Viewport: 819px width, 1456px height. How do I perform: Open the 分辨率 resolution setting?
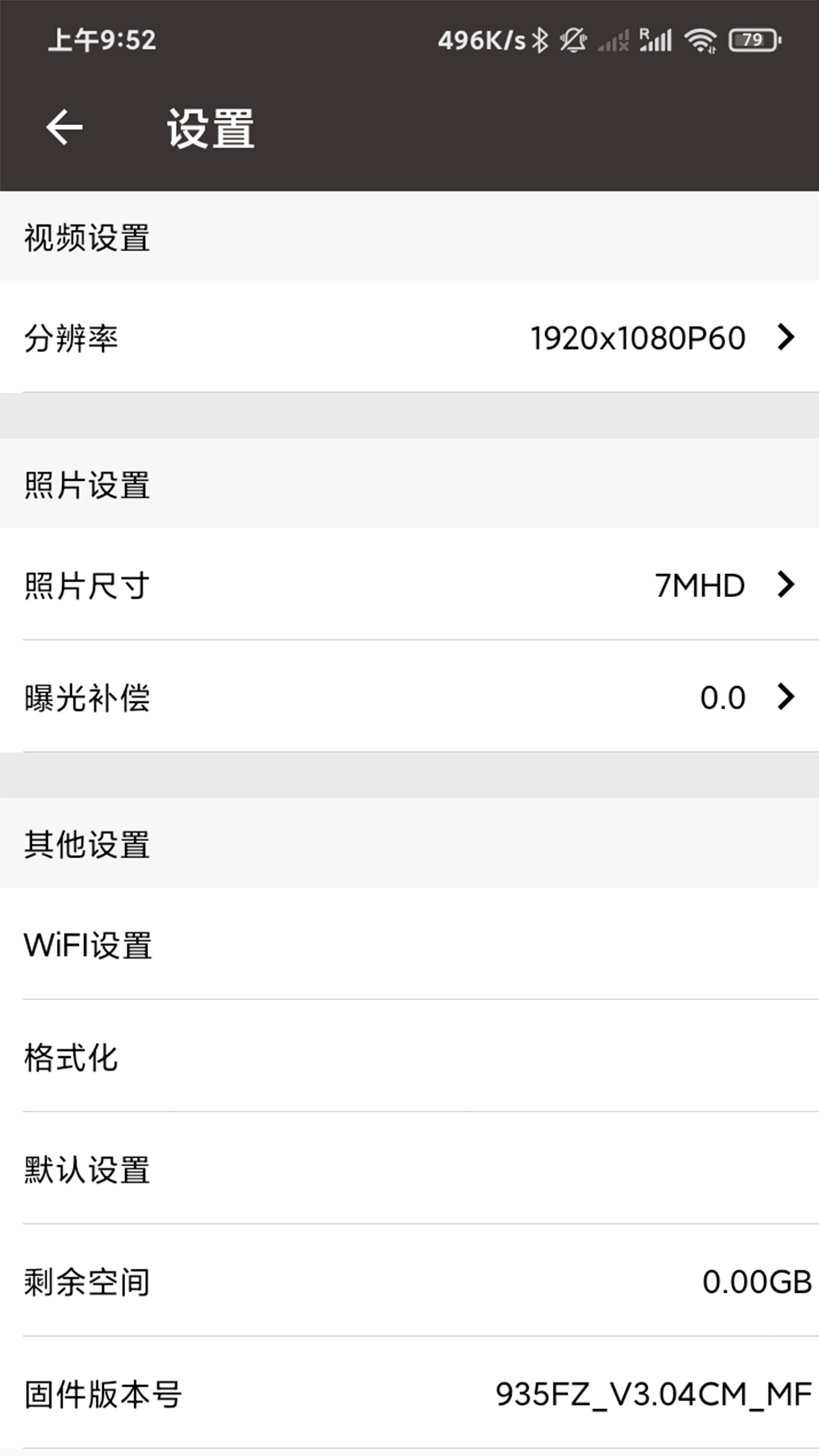tap(409, 337)
